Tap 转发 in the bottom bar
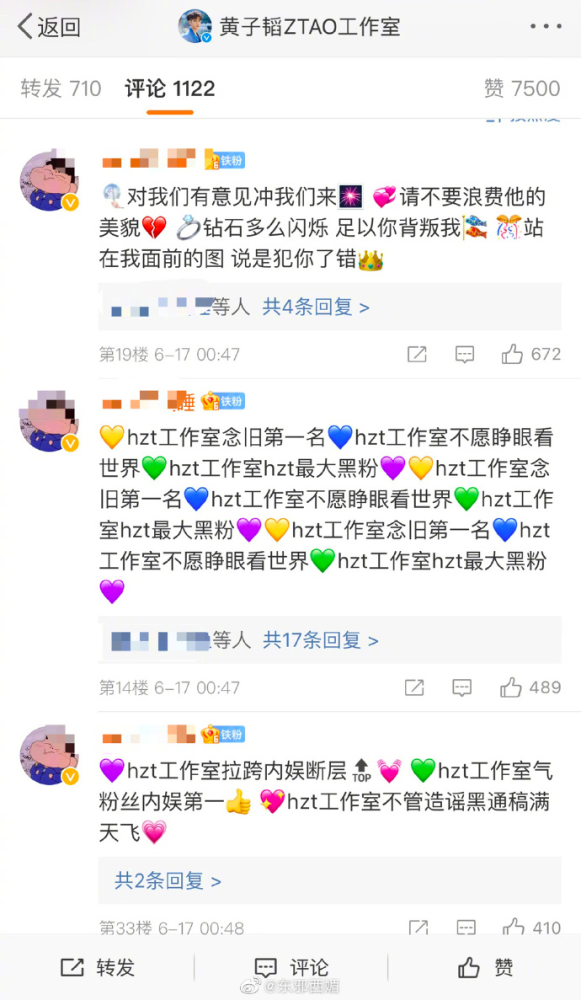581x1000 pixels. click(x=98, y=967)
